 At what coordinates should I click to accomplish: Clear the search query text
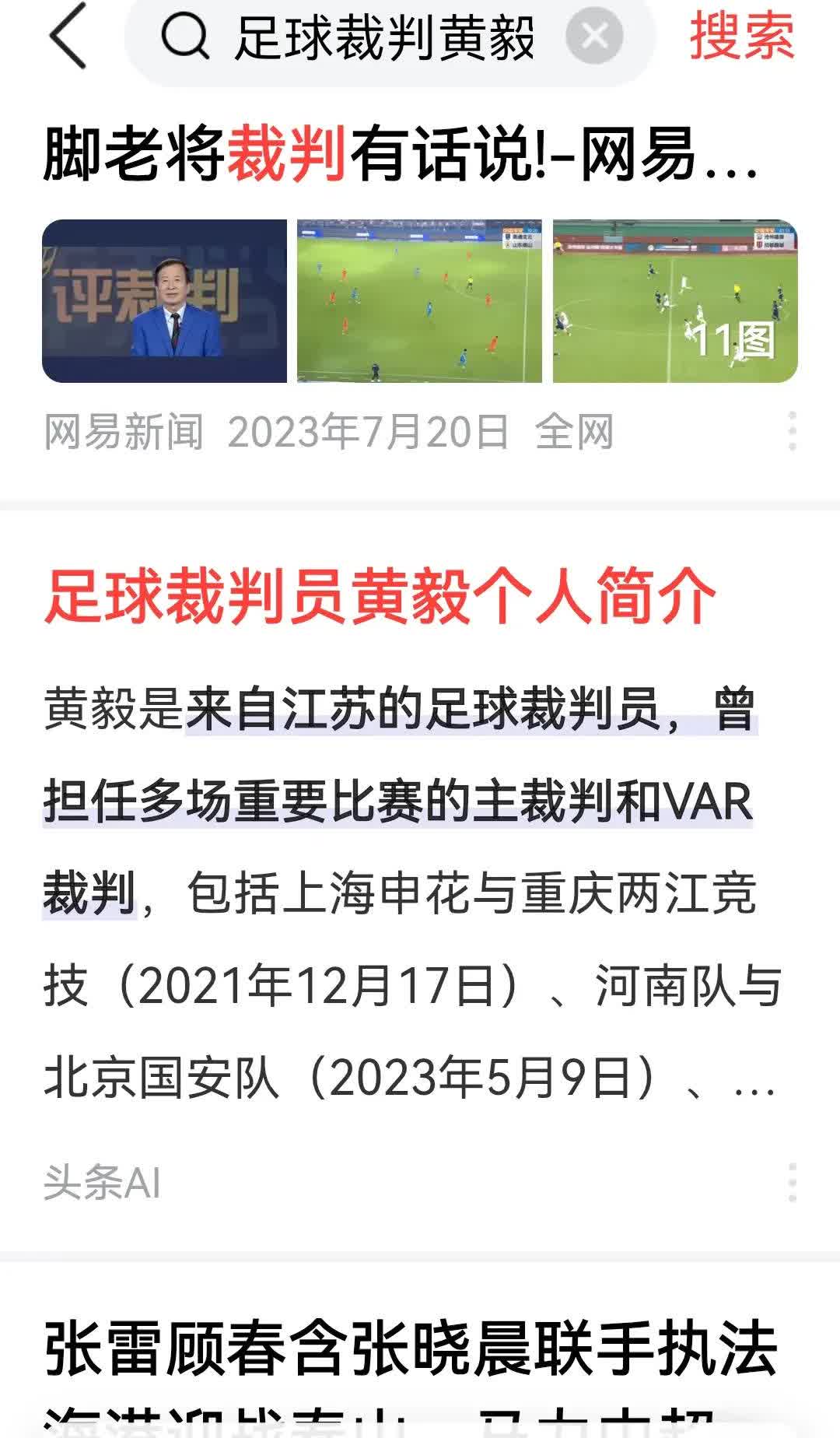tap(594, 36)
